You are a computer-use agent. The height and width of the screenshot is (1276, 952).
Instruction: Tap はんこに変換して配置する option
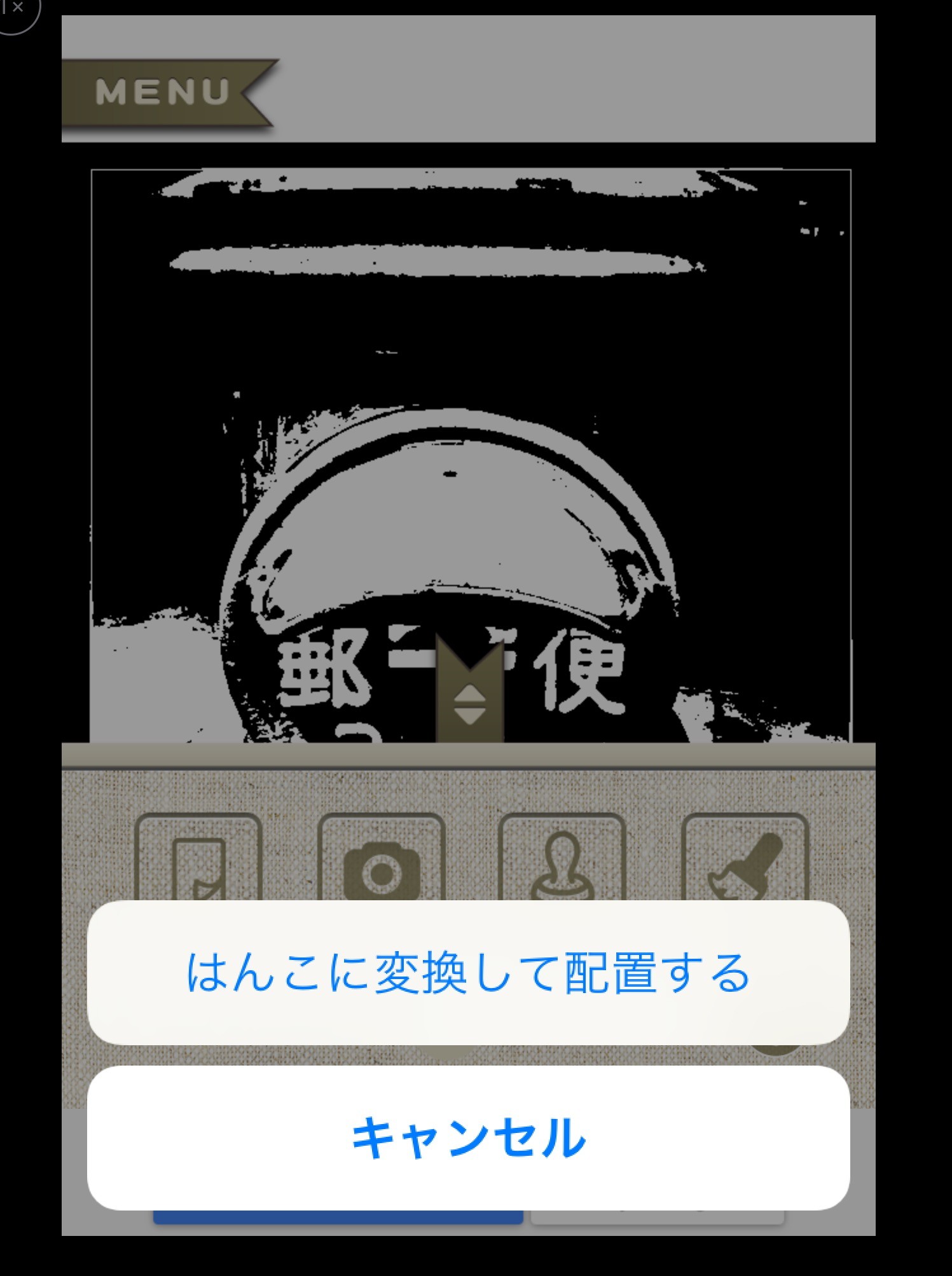click(468, 973)
